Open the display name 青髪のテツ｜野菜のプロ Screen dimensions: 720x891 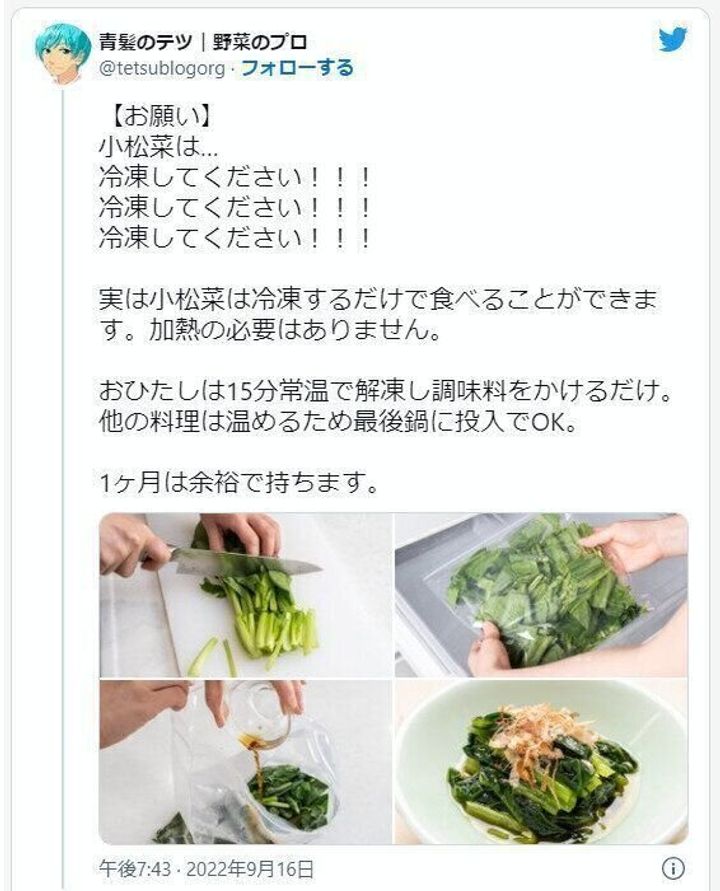click(x=203, y=42)
